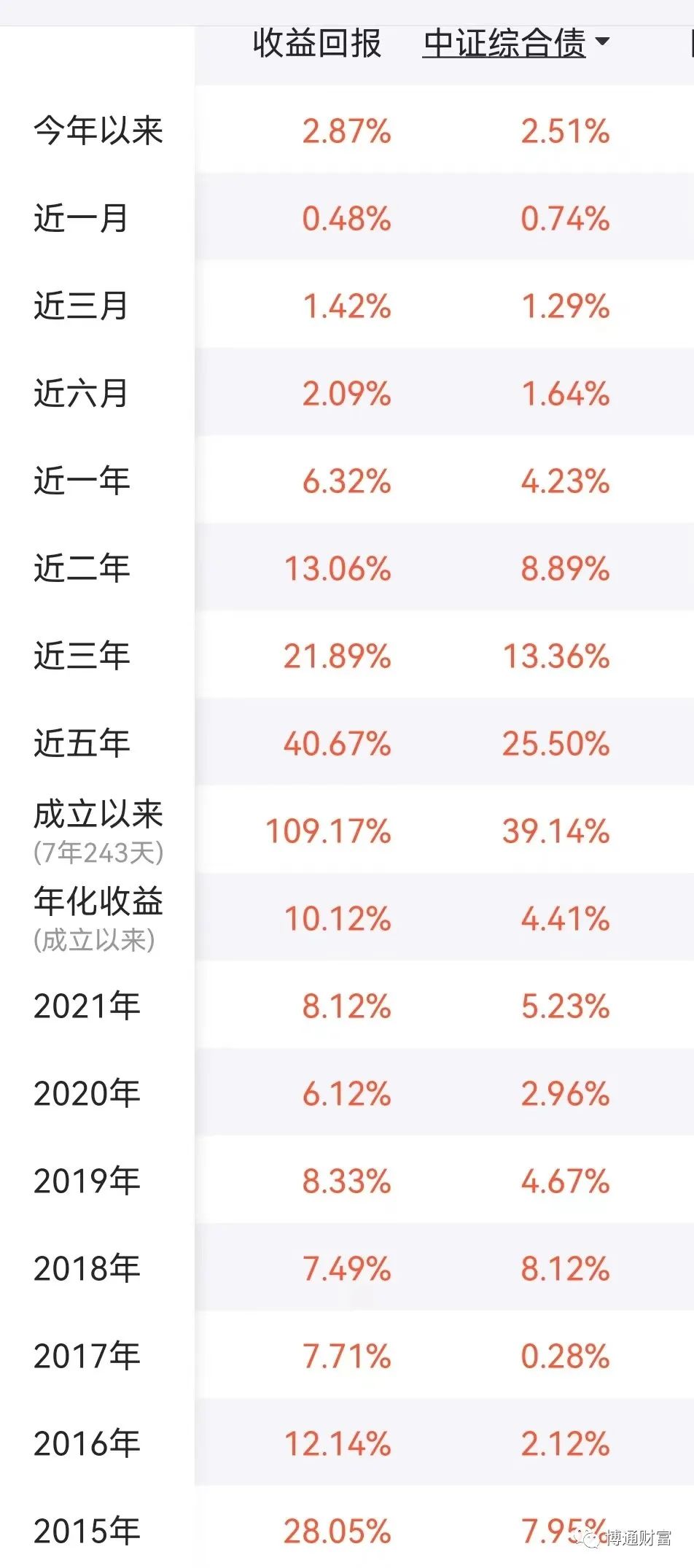
Task: Select the 8.12% benchmark value for 2018年
Action: point(565,1269)
